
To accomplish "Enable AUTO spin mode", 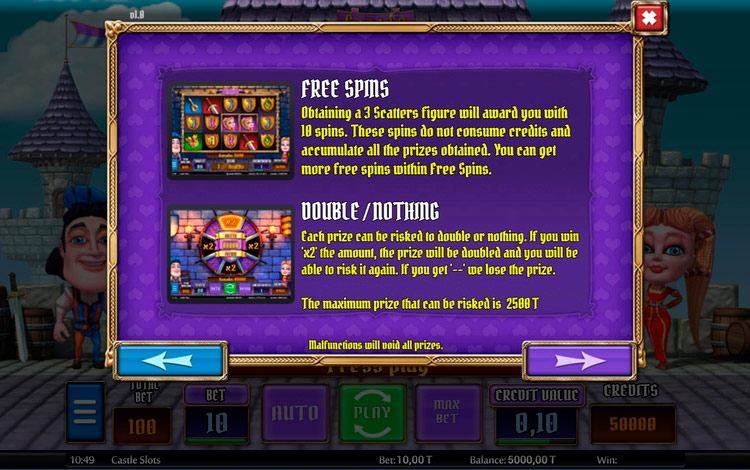I will [x=295, y=411].
